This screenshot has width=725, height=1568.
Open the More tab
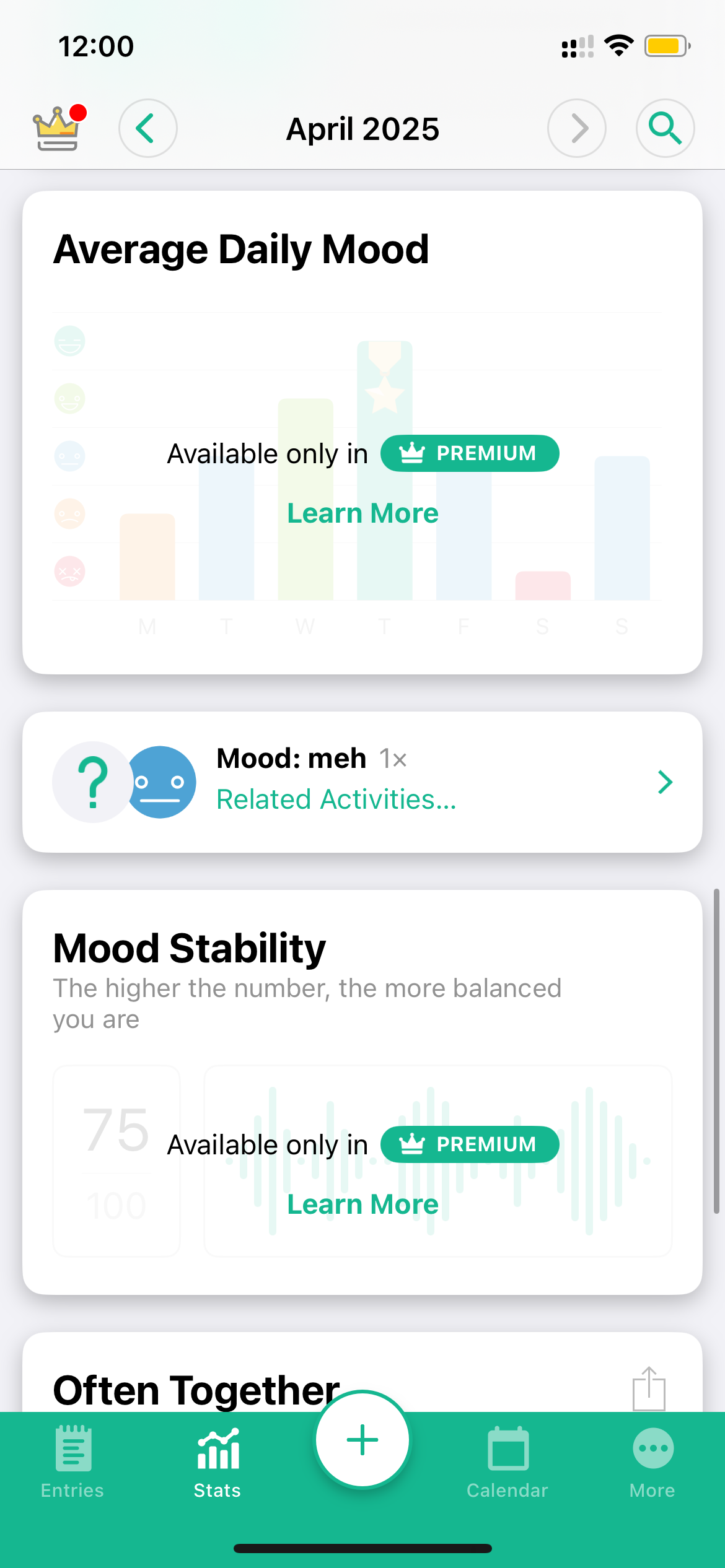(652, 1463)
